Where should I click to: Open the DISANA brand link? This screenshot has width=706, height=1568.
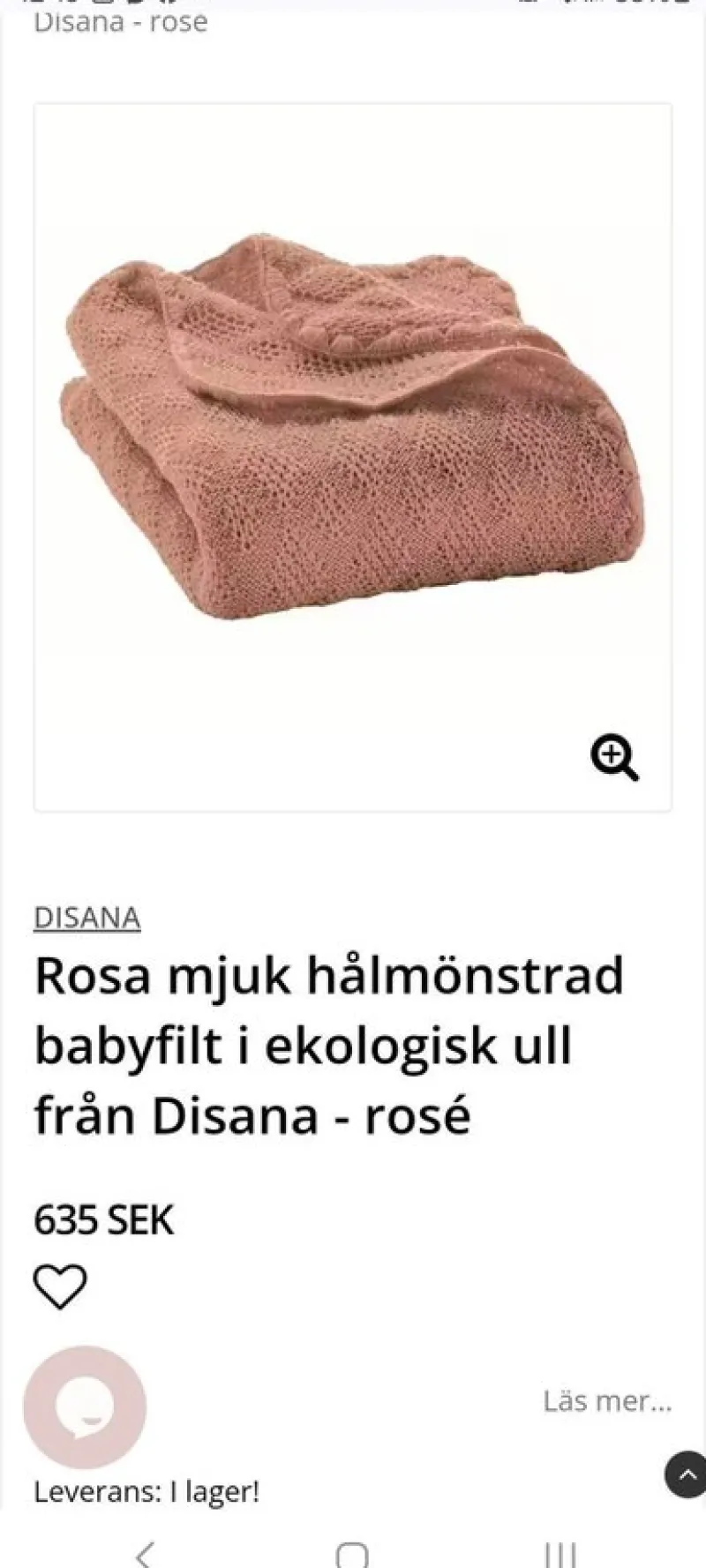click(86, 918)
